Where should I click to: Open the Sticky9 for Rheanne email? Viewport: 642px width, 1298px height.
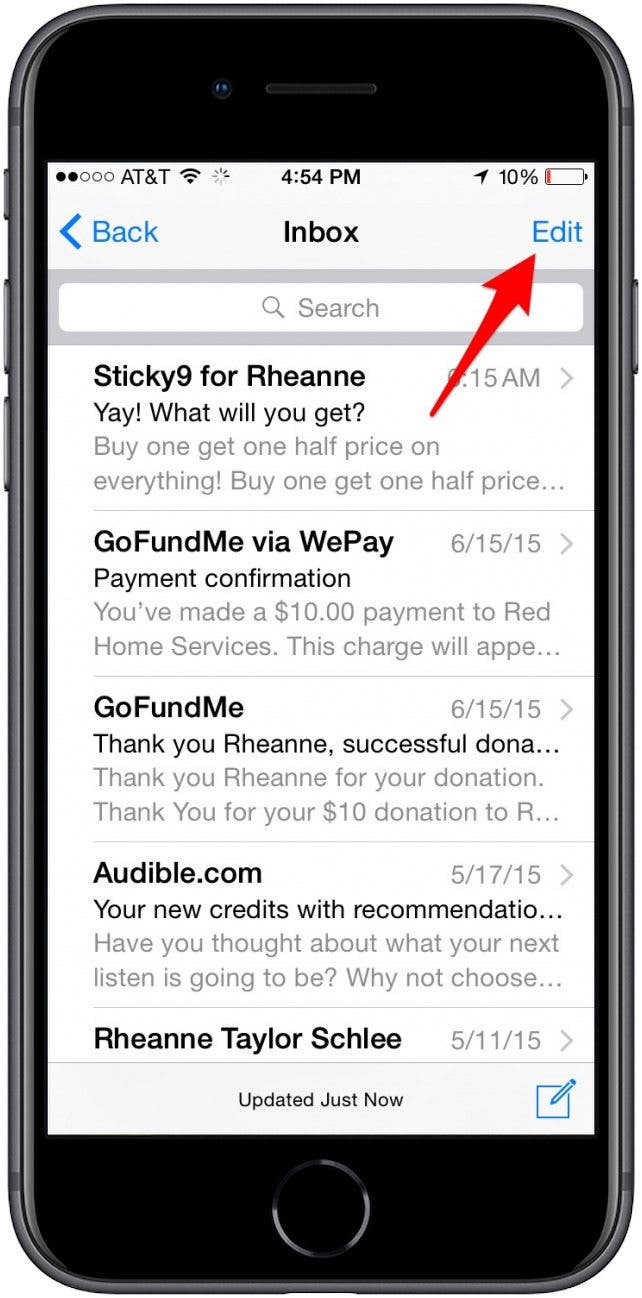[x=321, y=428]
